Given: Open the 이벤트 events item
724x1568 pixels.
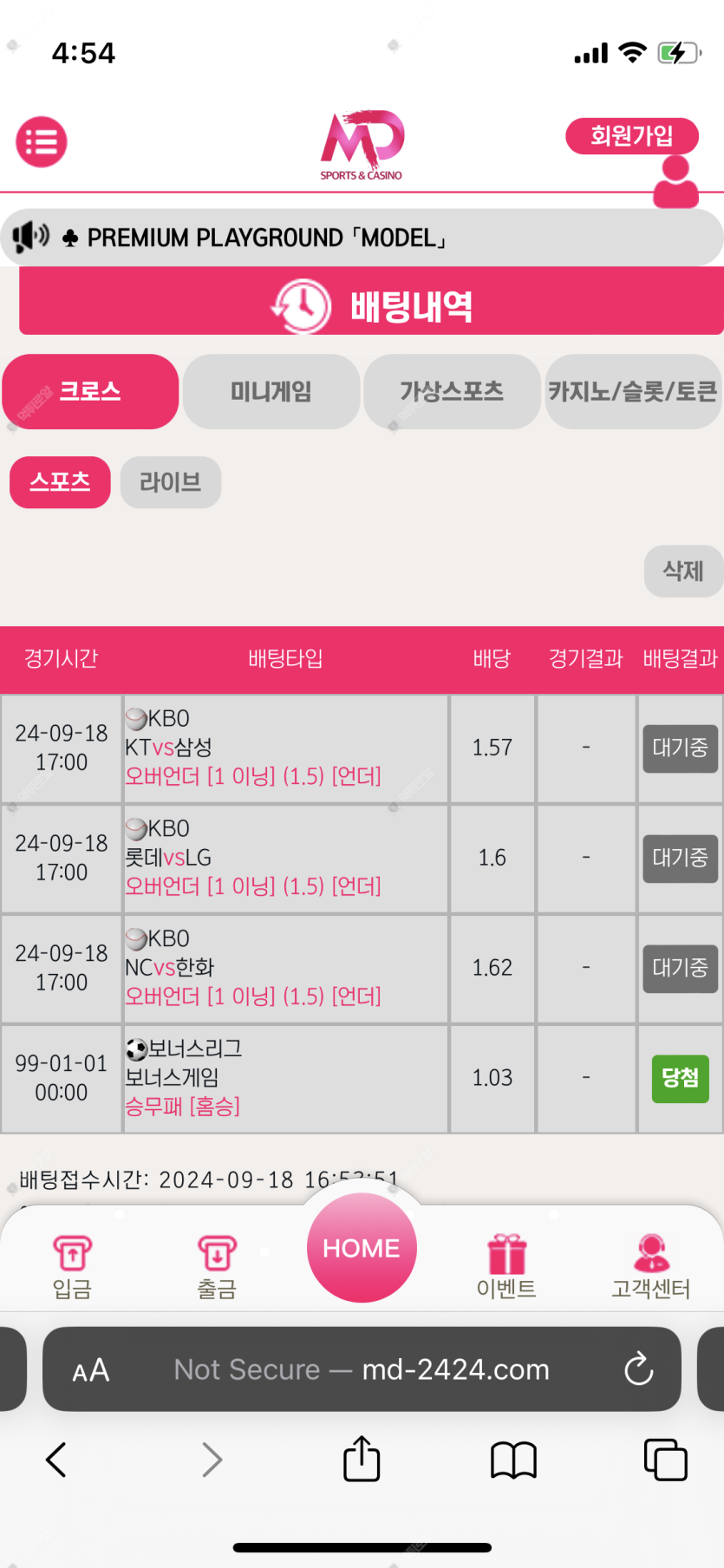Looking at the screenshot, I should pyautogui.click(x=506, y=1266).
